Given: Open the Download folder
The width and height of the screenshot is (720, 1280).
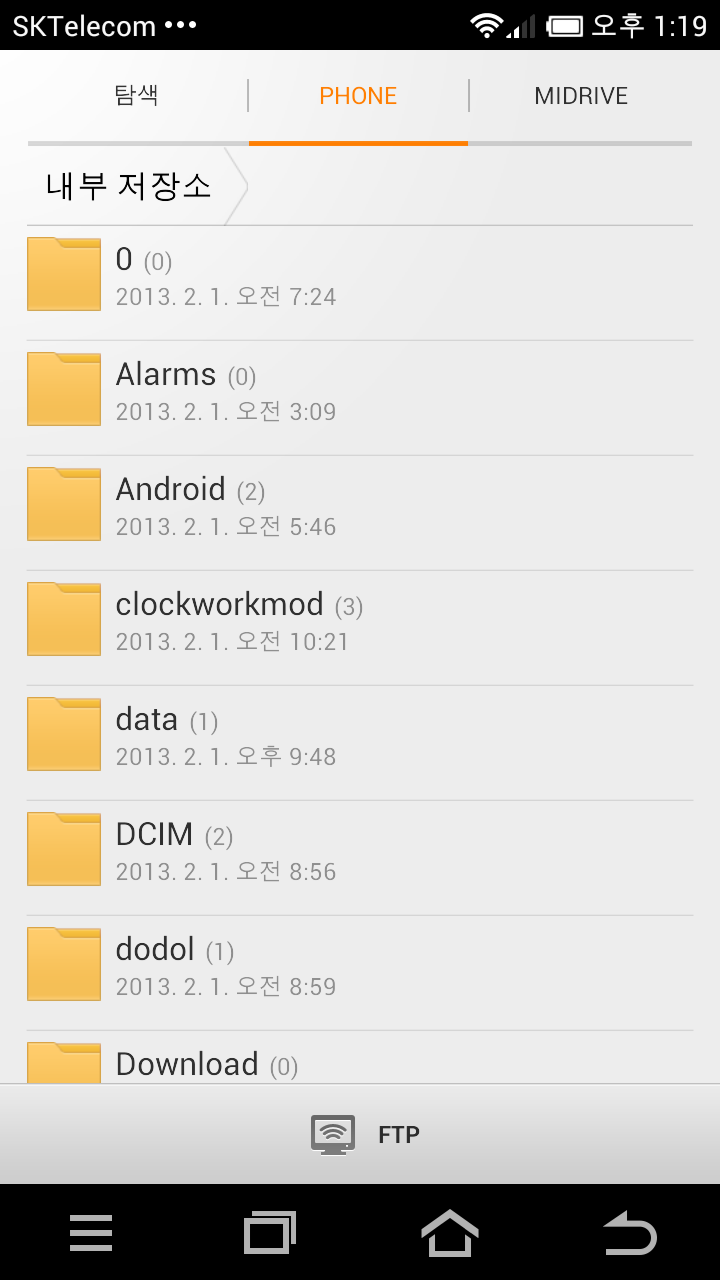Looking at the screenshot, I should 360,1058.
